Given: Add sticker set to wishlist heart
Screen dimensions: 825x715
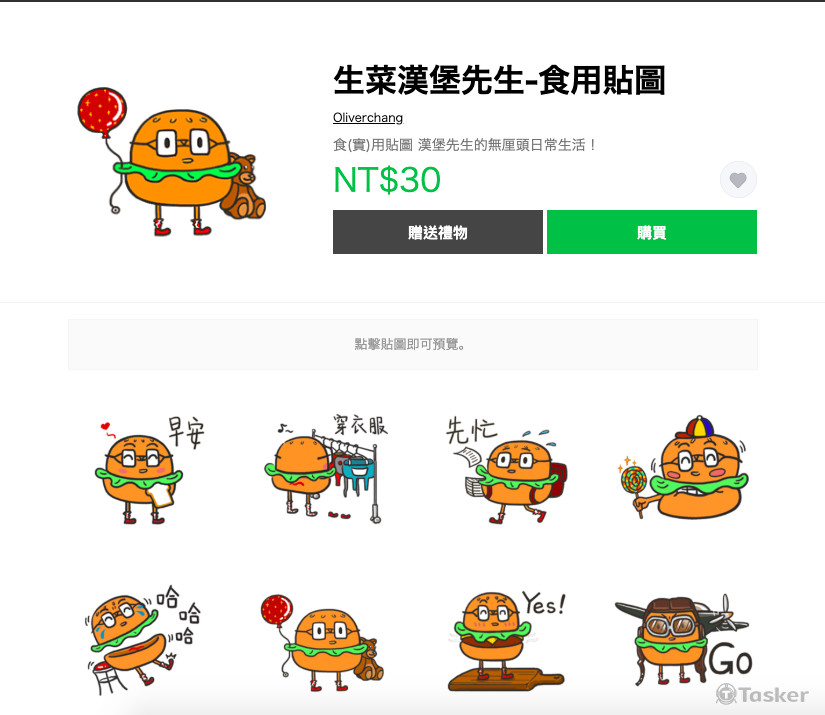Looking at the screenshot, I should click(x=738, y=180).
